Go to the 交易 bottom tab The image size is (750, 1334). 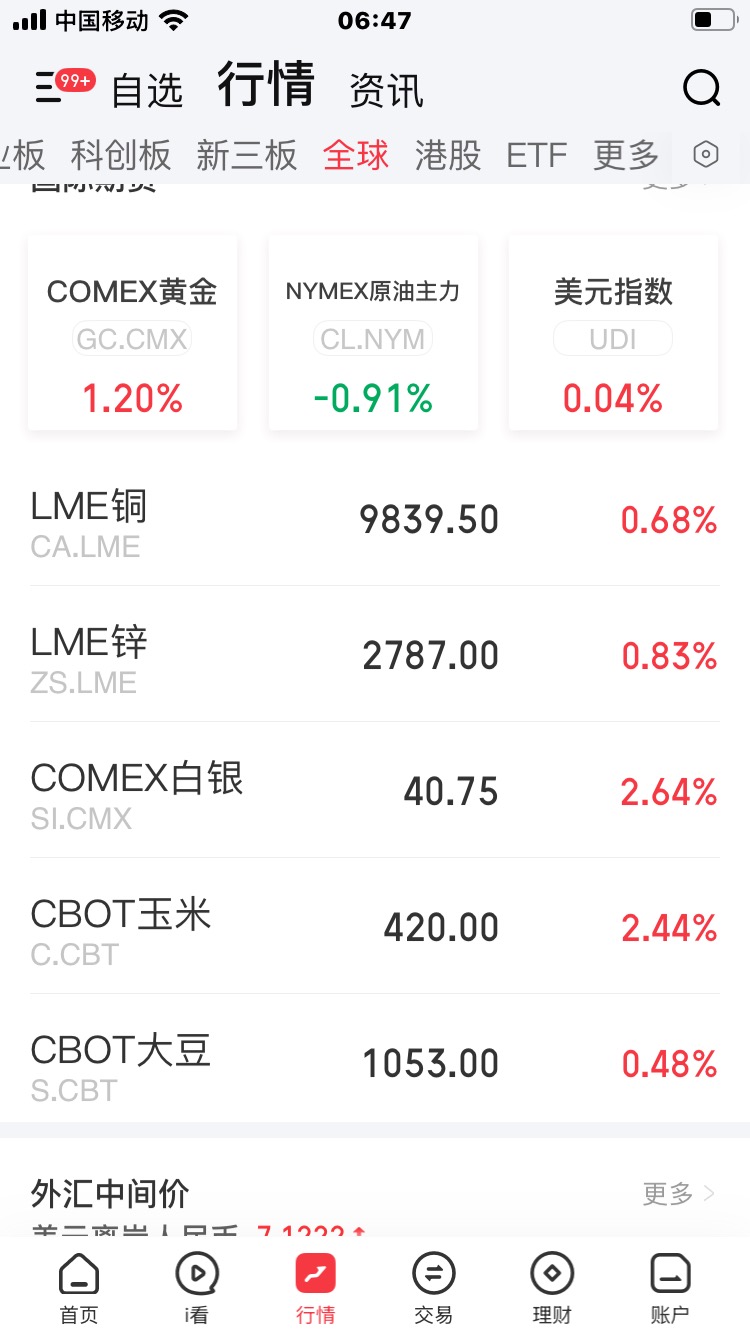click(x=433, y=1289)
